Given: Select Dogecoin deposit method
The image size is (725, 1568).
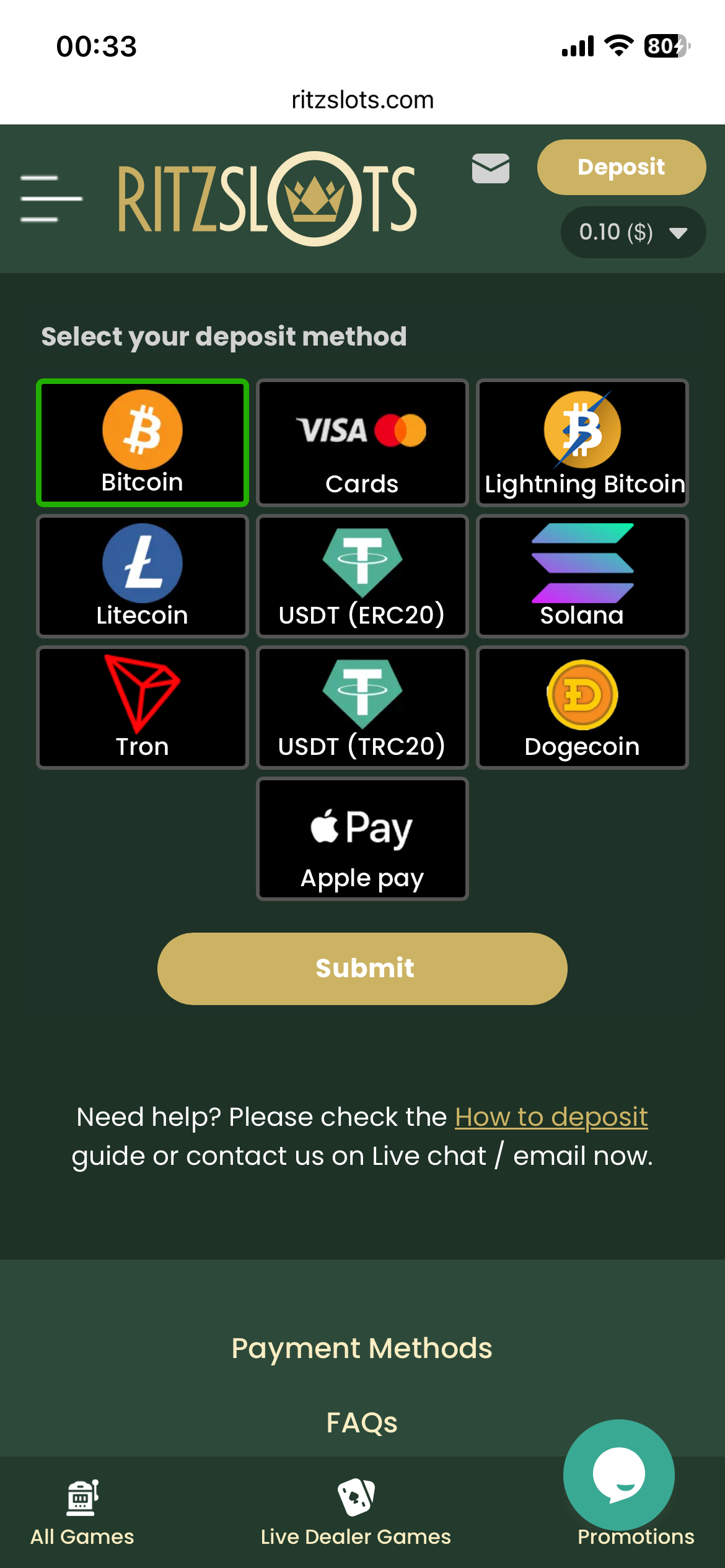Looking at the screenshot, I should pos(582,707).
